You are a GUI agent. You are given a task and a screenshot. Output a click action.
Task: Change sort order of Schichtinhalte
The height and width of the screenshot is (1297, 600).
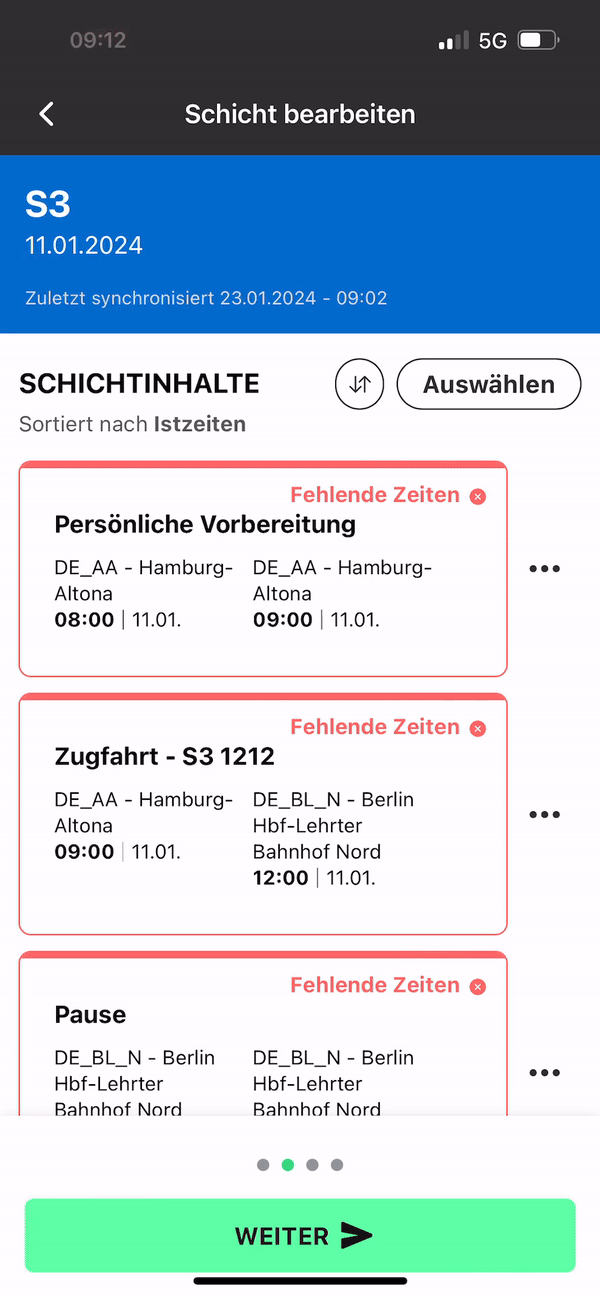pyautogui.click(x=360, y=384)
